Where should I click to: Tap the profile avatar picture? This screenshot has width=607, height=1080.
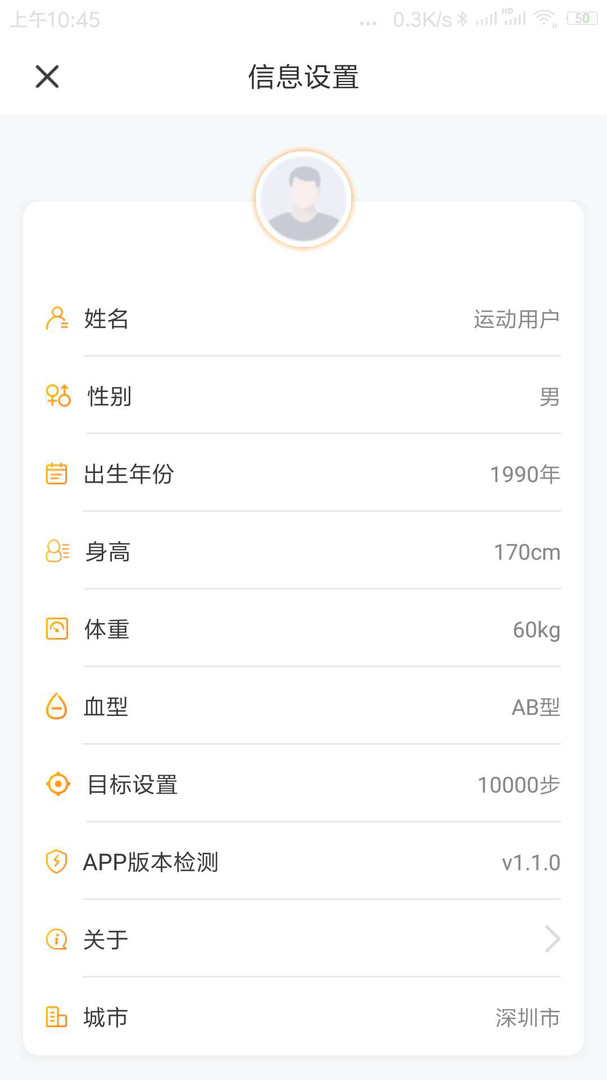[303, 199]
